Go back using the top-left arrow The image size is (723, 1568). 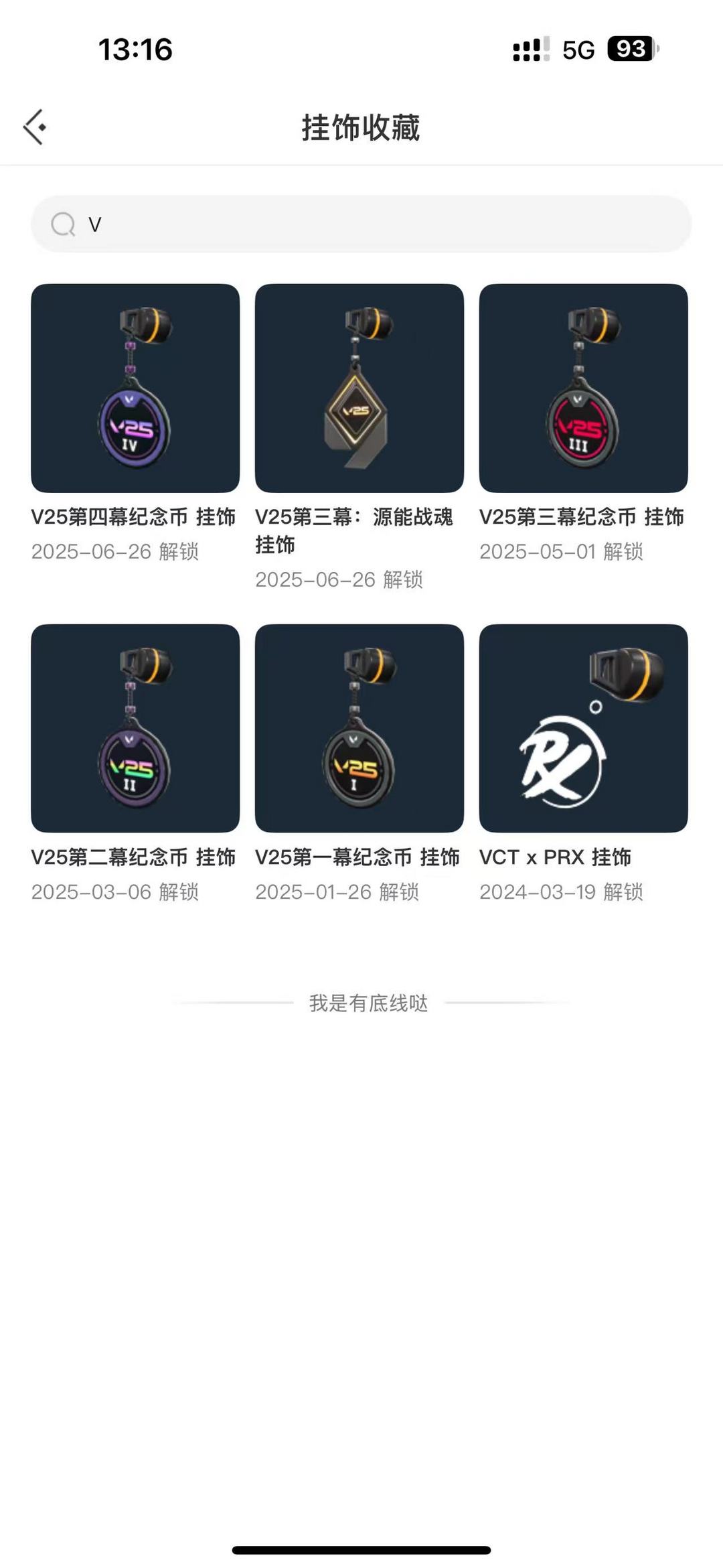pos(35,127)
